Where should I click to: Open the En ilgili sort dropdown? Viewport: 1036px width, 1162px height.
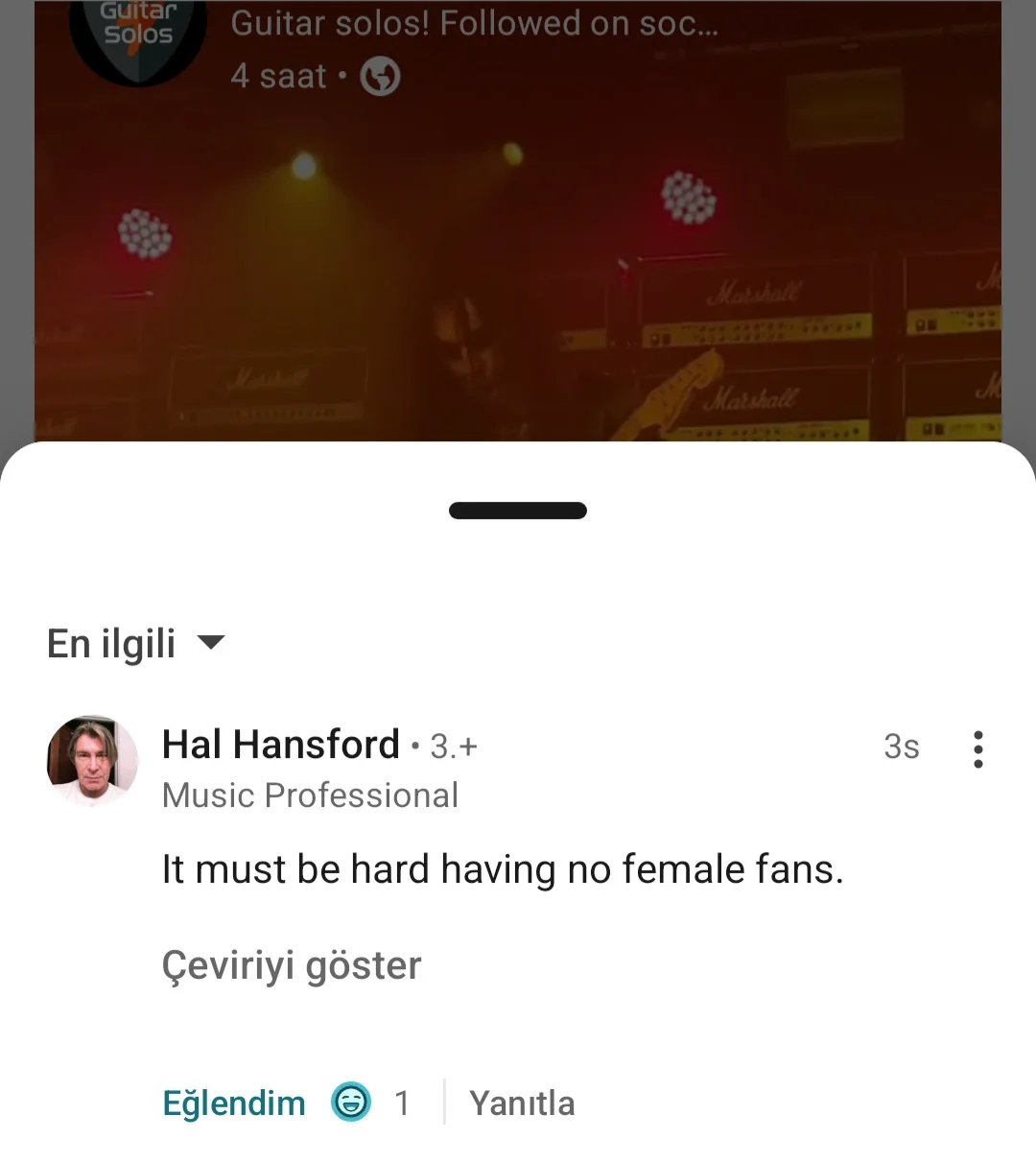(135, 643)
